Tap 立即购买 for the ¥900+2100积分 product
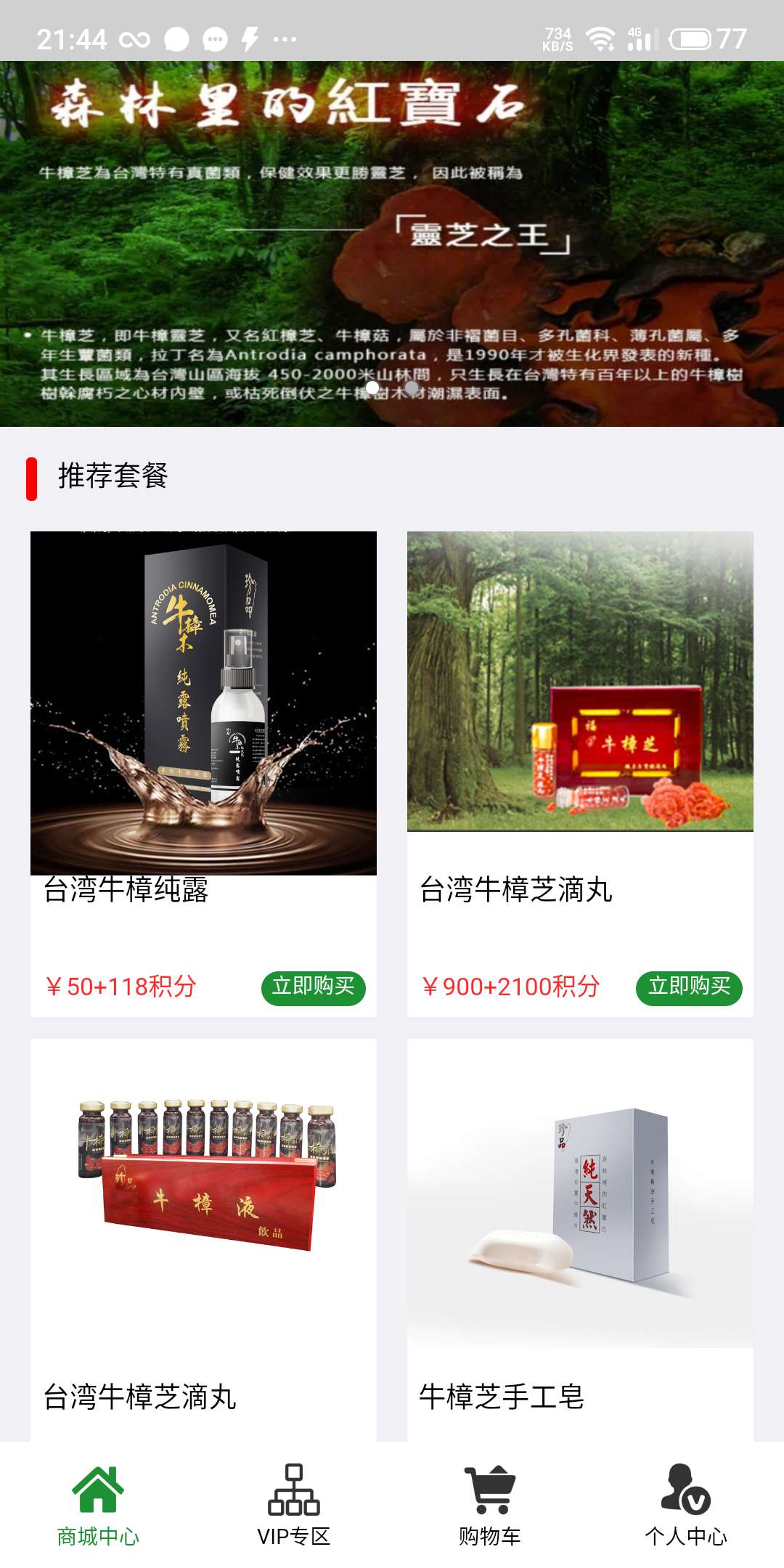 point(689,987)
